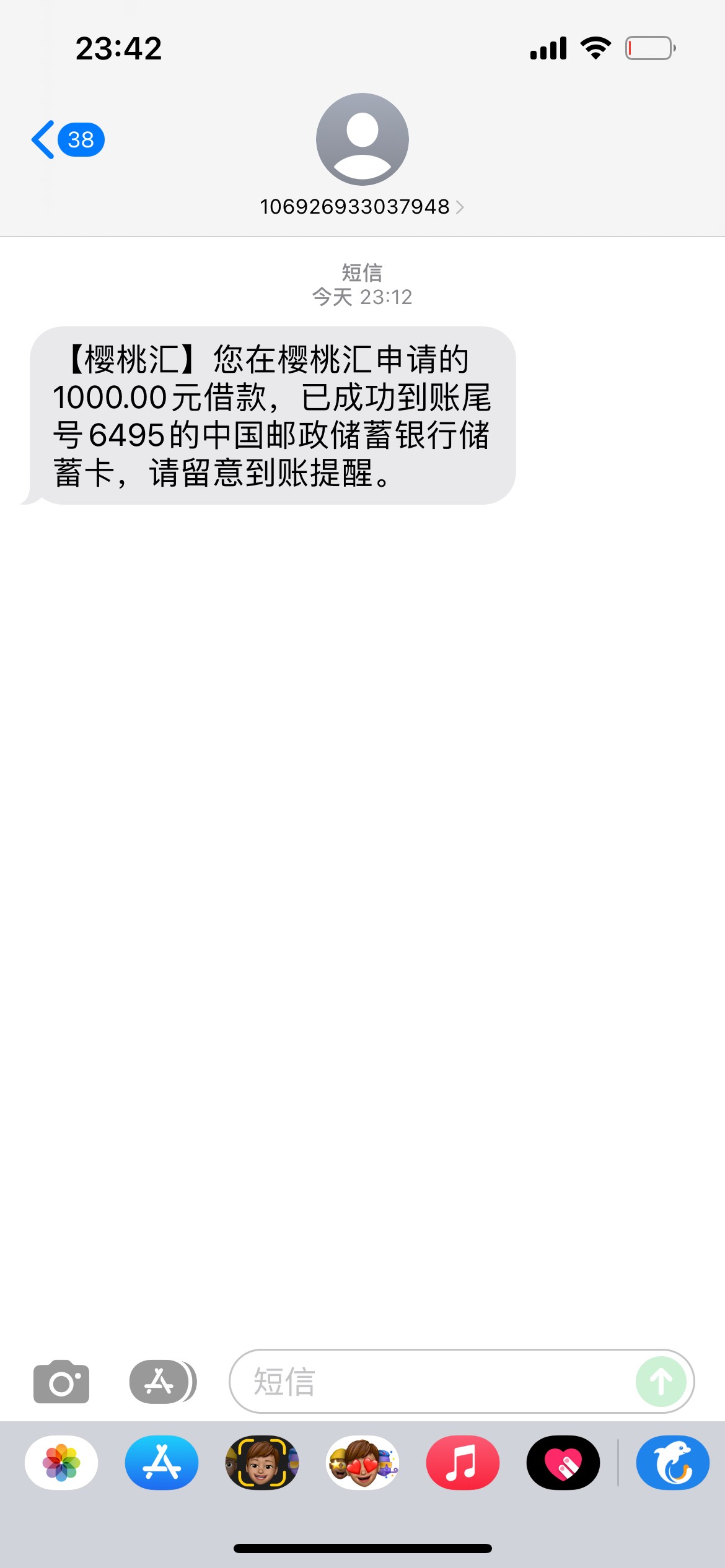Viewport: 725px width, 1568px height.
Task: Toggle the iMessage apps drawer button
Action: [163, 1382]
